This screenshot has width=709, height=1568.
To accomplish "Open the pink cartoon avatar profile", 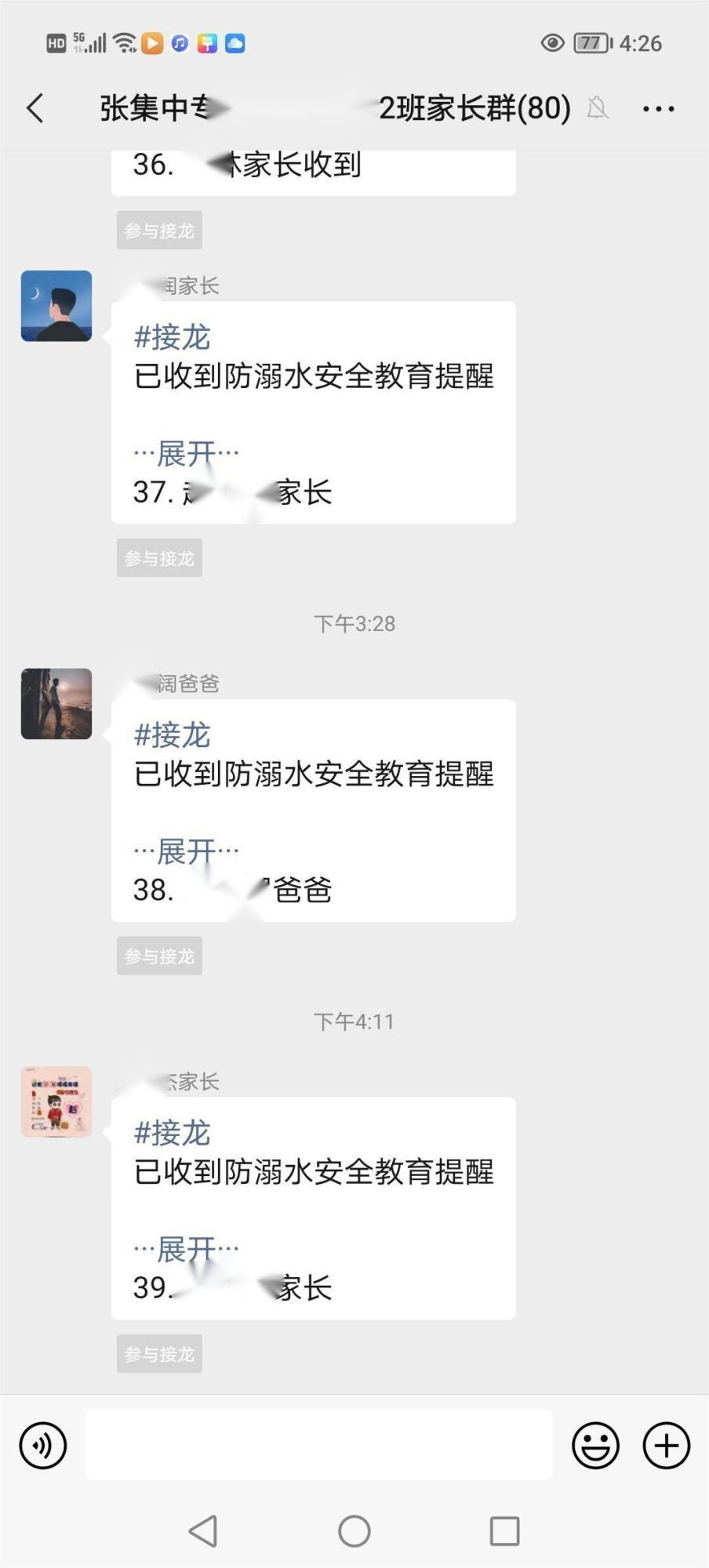I will point(56,1102).
